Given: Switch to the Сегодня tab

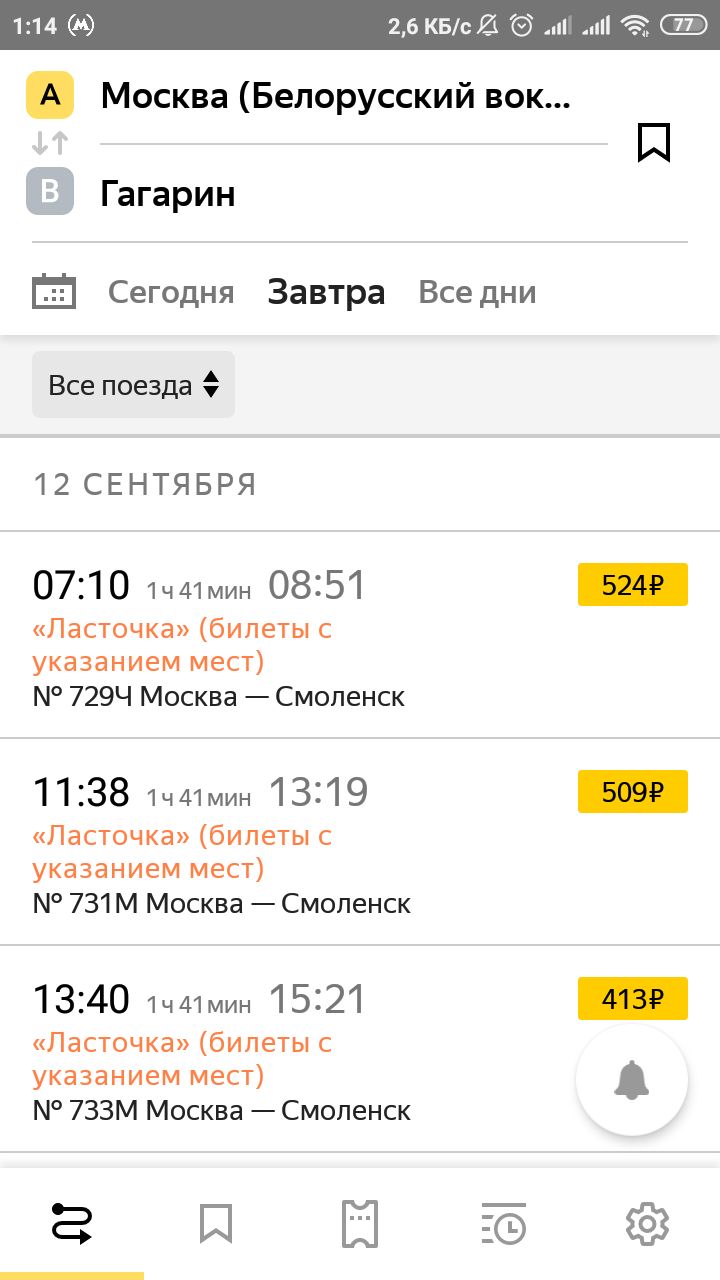Looking at the screenshot, I should pos(171,292).
